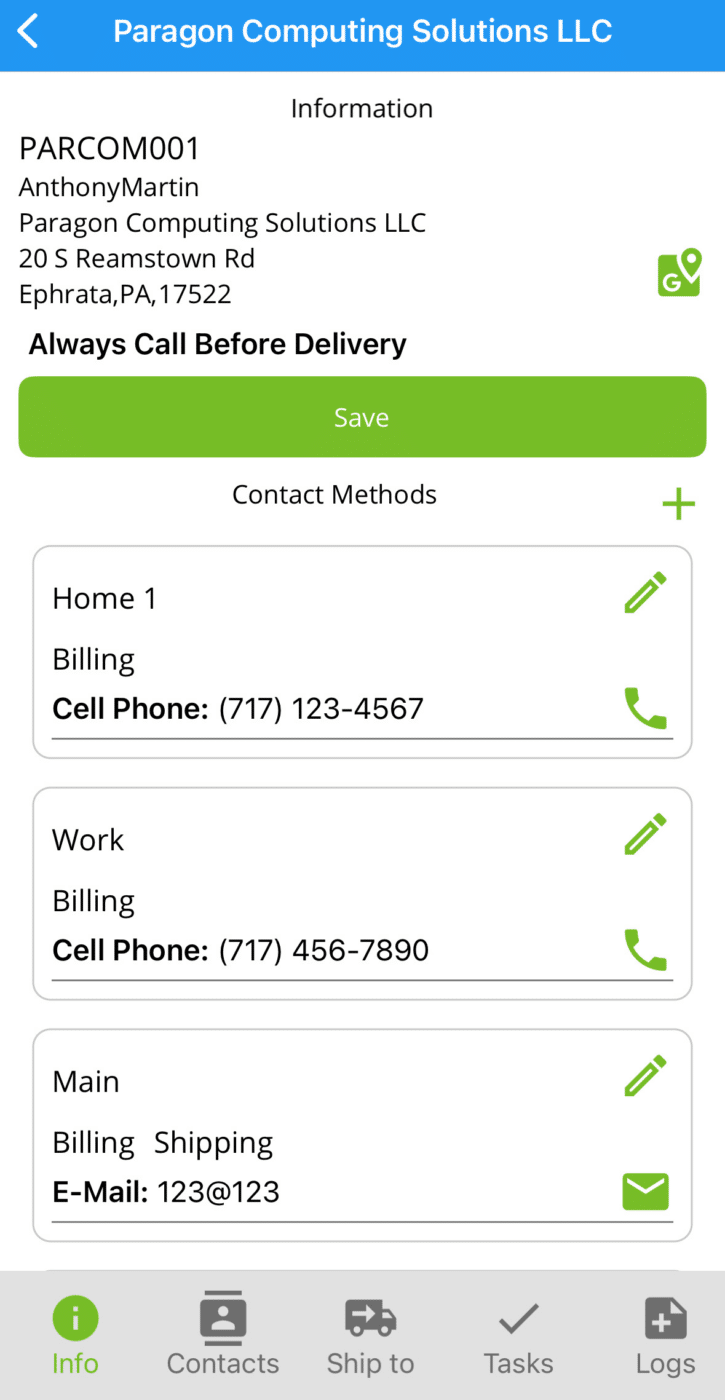Screen dimensions: 725x1400
Task: Open the Logs tab
Action: pyautogui.click(x=665, y=1336)
